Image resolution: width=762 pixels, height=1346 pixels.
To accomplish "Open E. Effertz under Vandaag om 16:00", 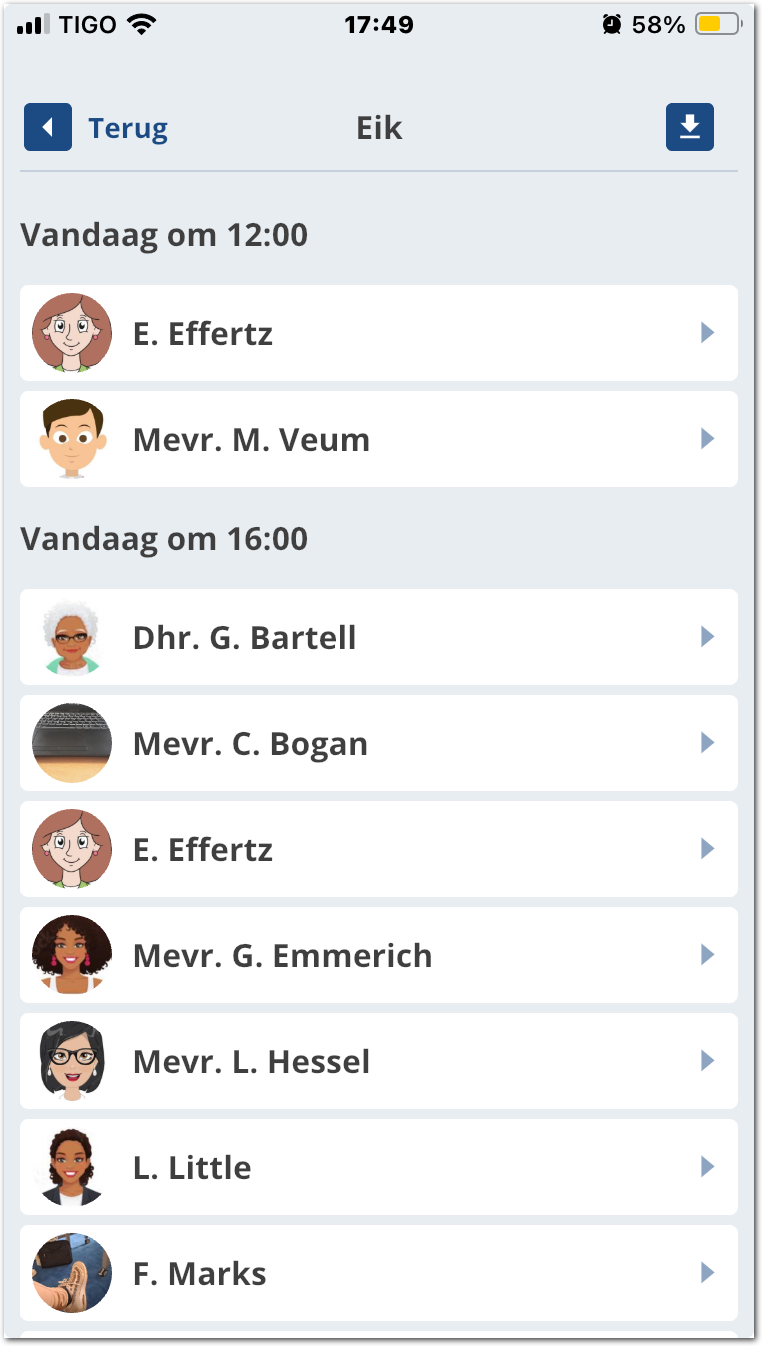I will pos(378,849).
